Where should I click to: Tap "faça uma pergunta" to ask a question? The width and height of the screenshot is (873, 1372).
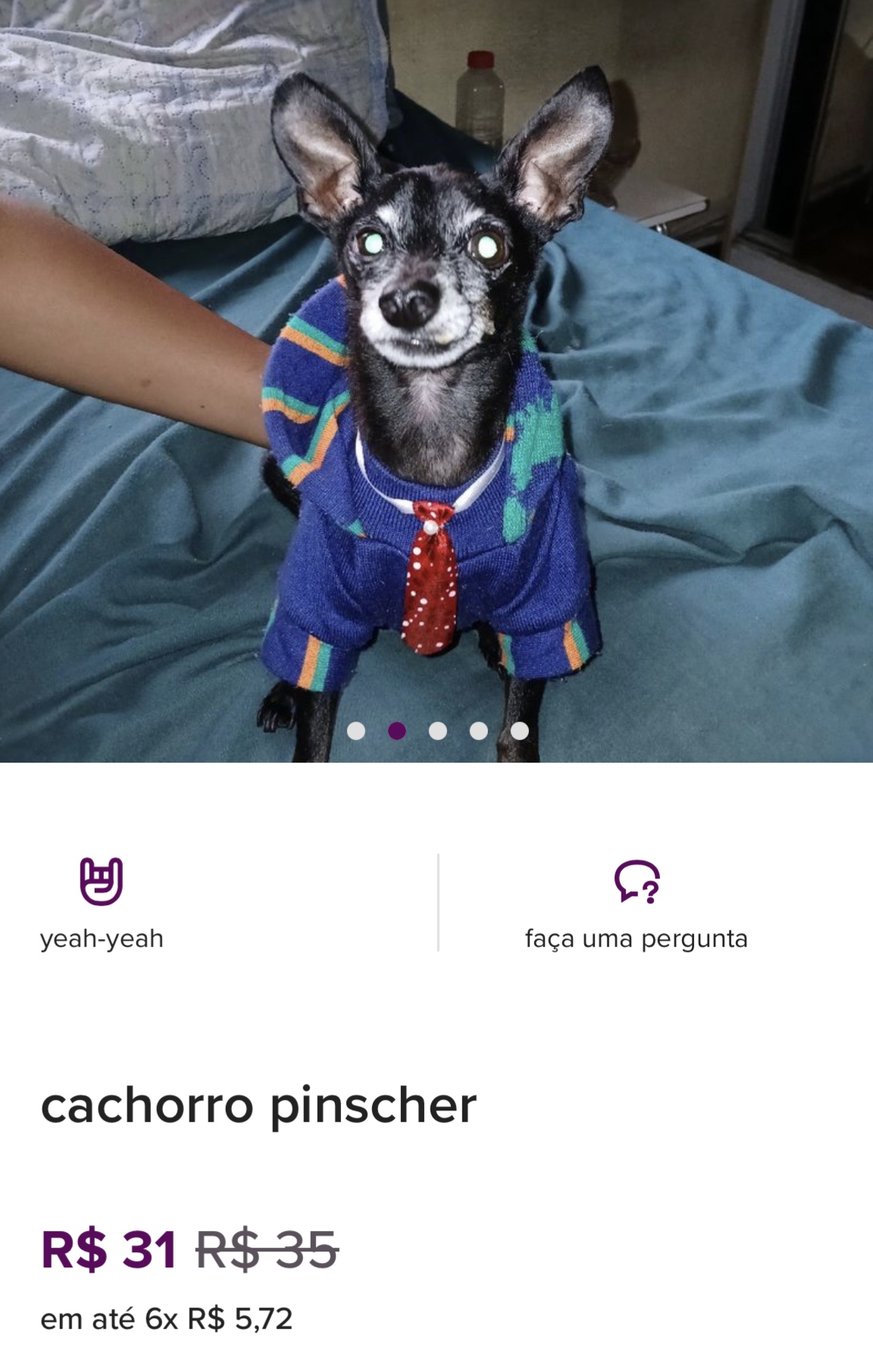(636, 902)
